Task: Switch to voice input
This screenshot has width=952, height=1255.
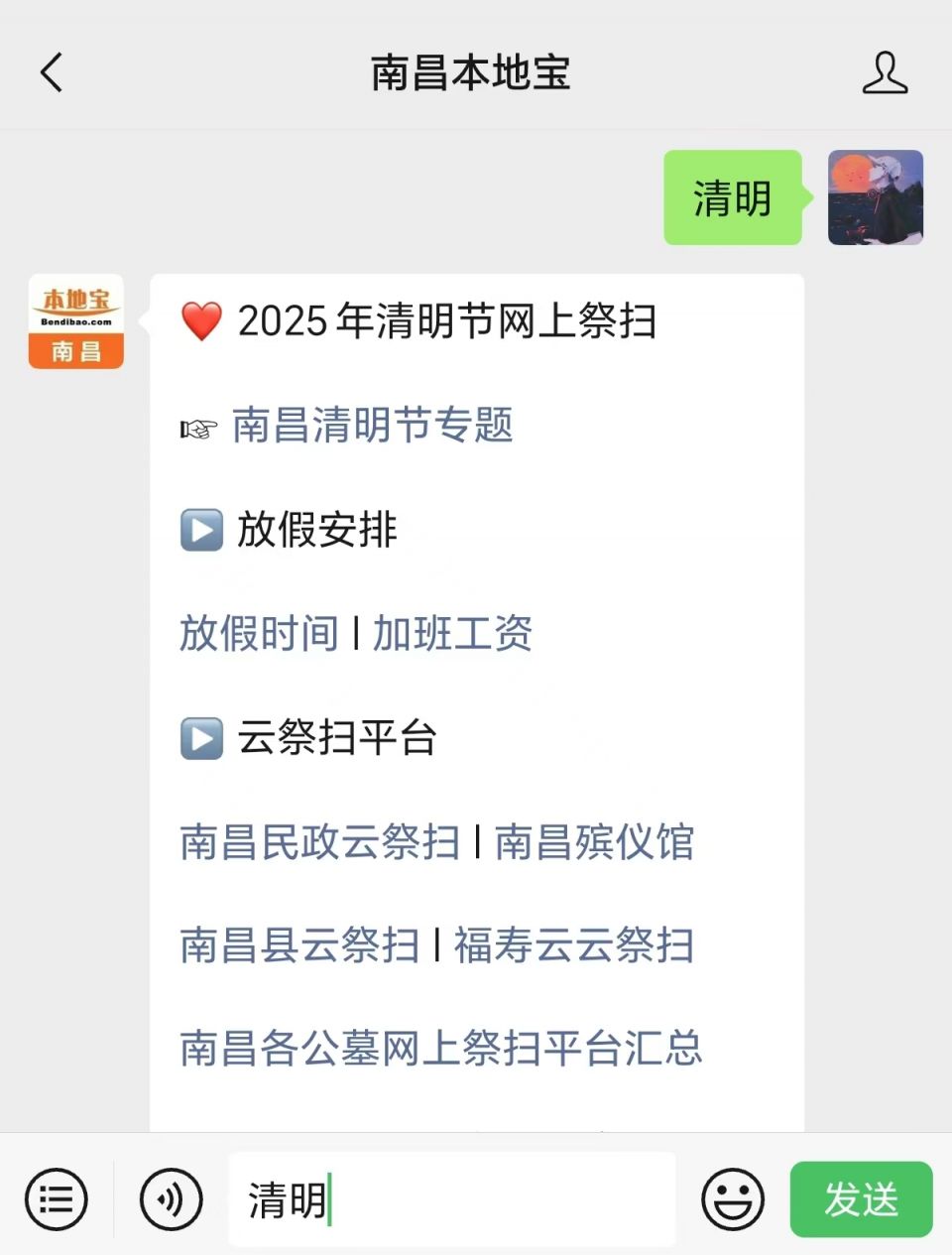Action: coord(171,1199)
